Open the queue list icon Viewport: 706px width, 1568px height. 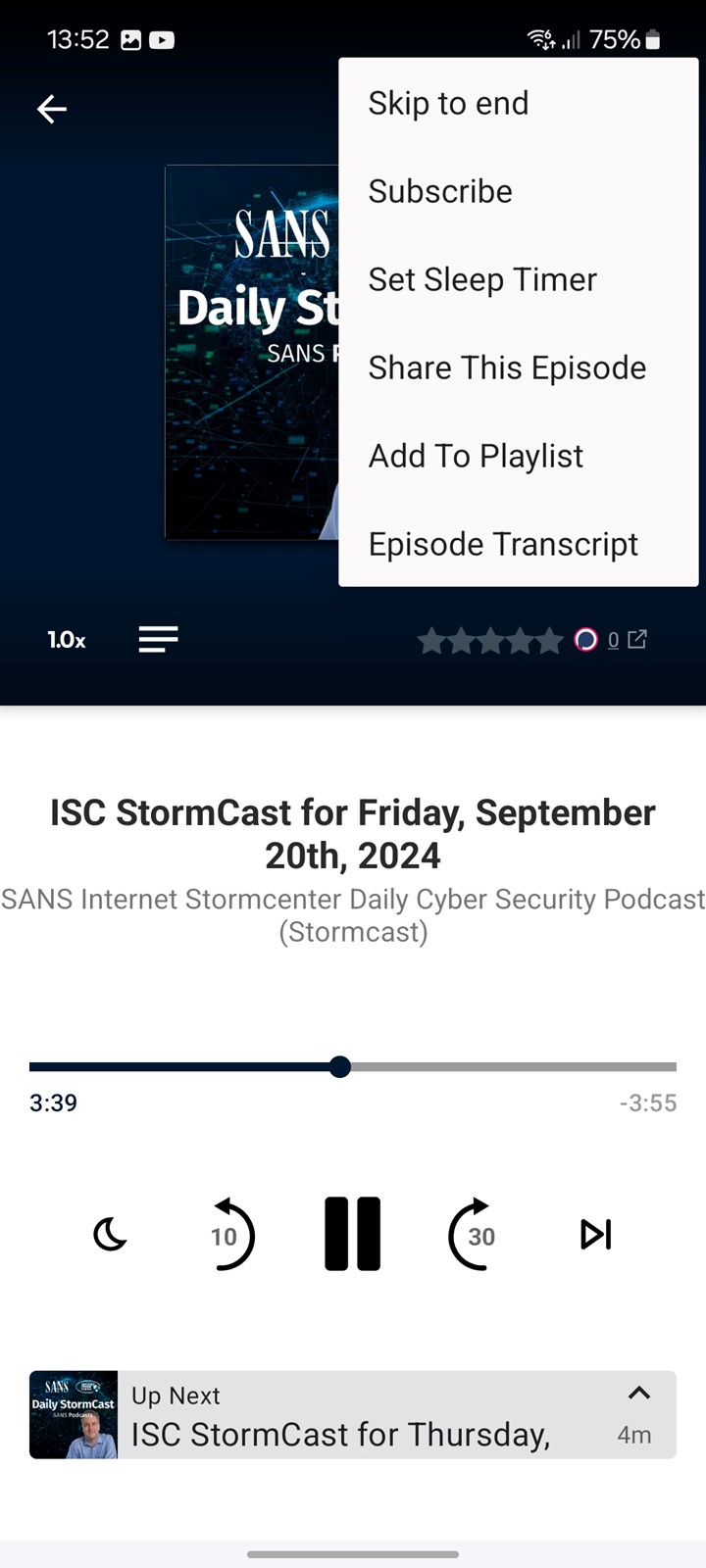click(x=158, y=640)
